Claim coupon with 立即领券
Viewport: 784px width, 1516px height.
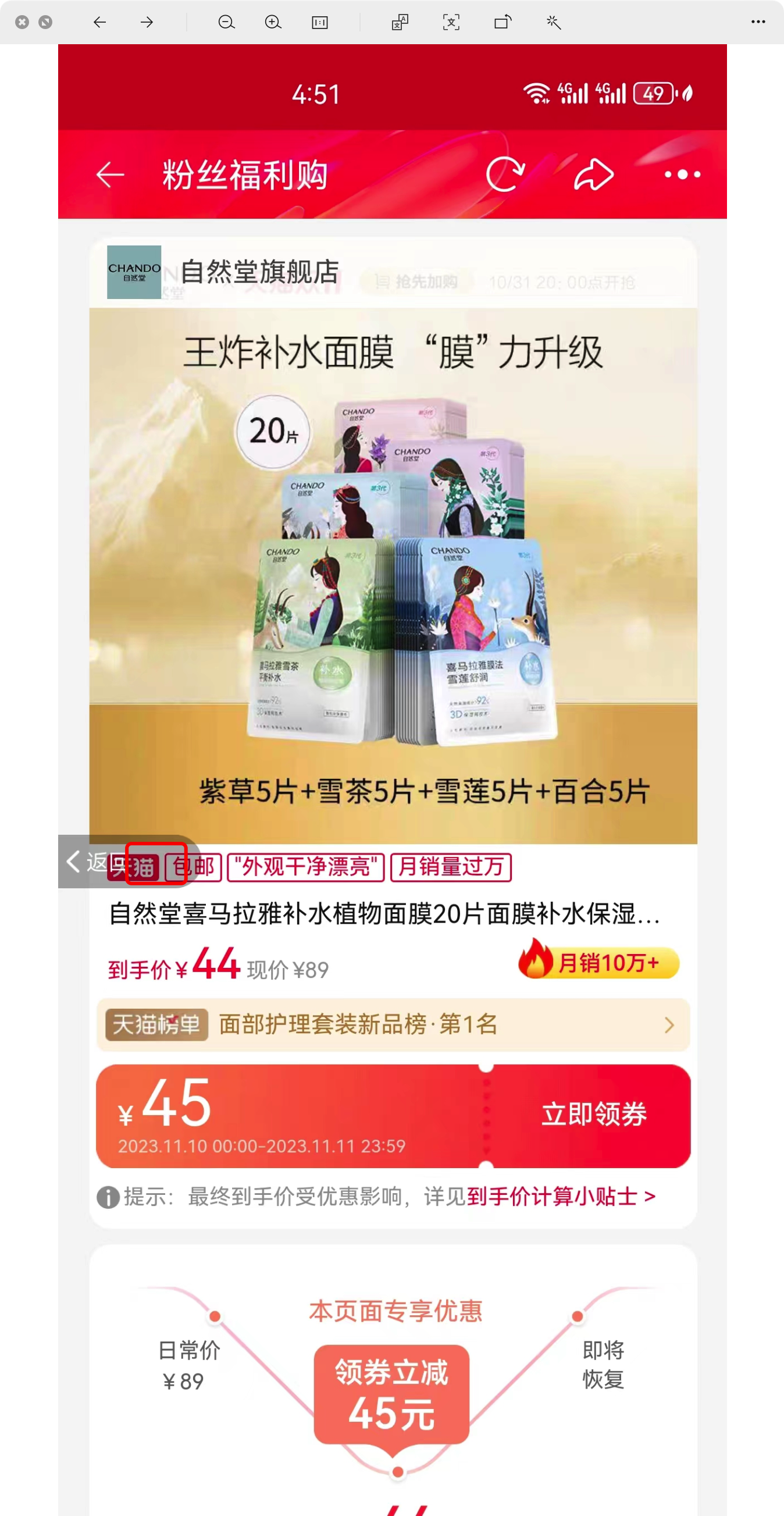(x=593, y=1114)
